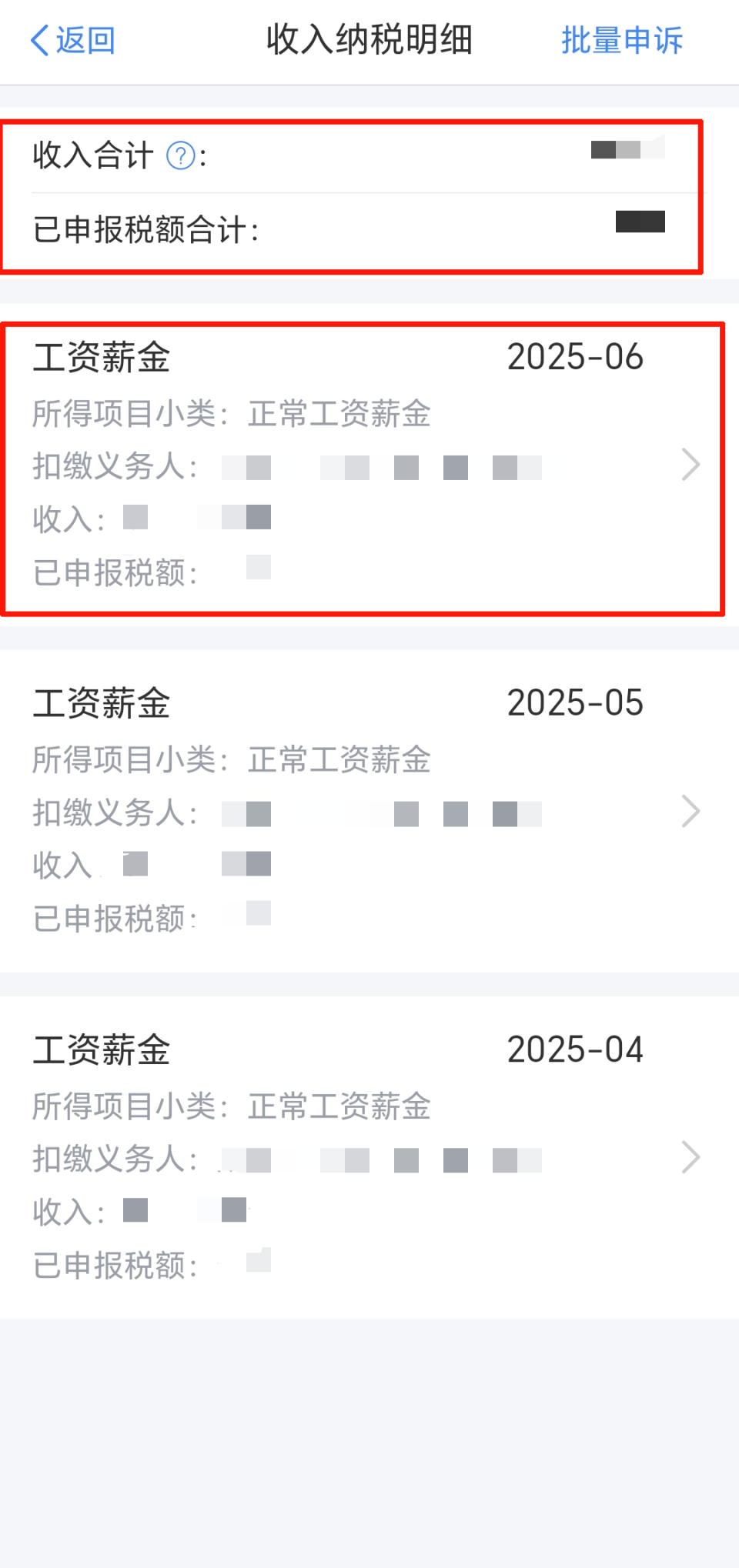Viewport: 739px width, 1568px height.
Task: Open the 2025-04 工资薪金 record
Action: point(369,1157)
